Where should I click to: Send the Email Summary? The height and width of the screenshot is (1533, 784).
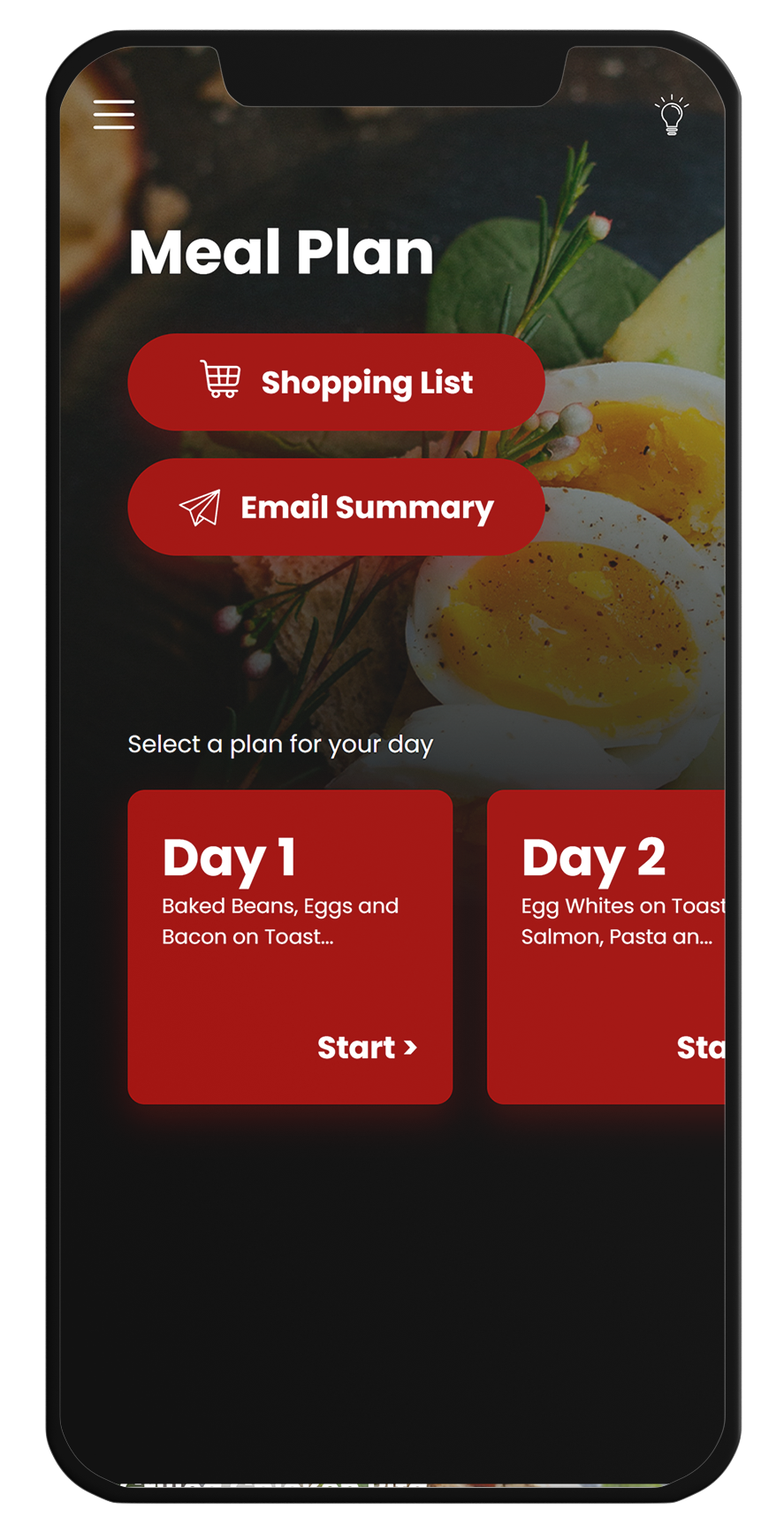coord(336,507)
